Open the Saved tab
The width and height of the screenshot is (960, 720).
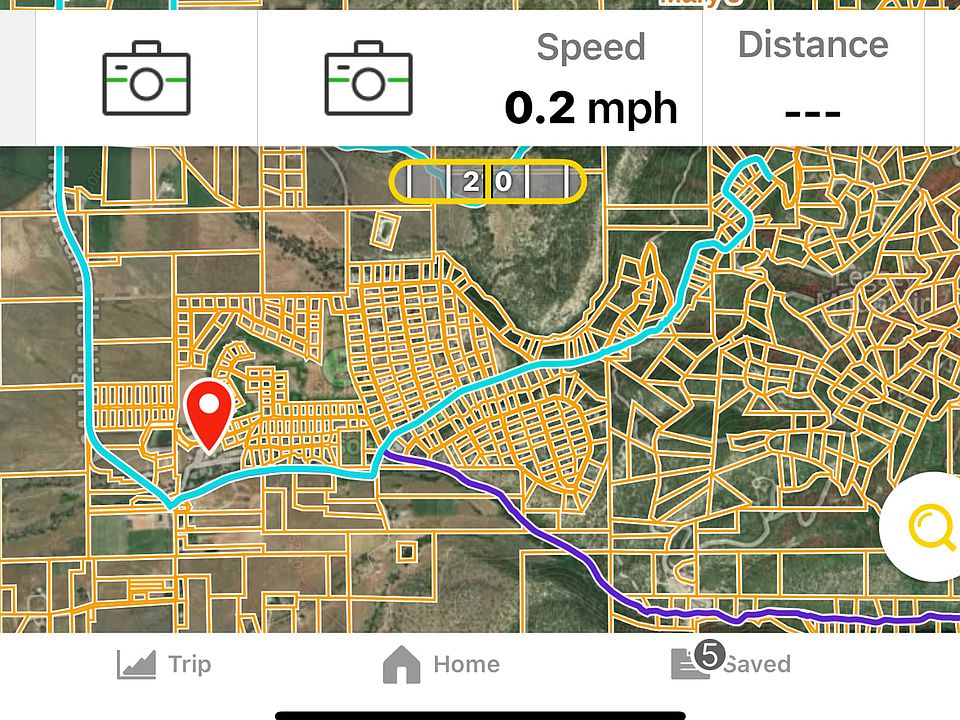(x=731, y=663)
